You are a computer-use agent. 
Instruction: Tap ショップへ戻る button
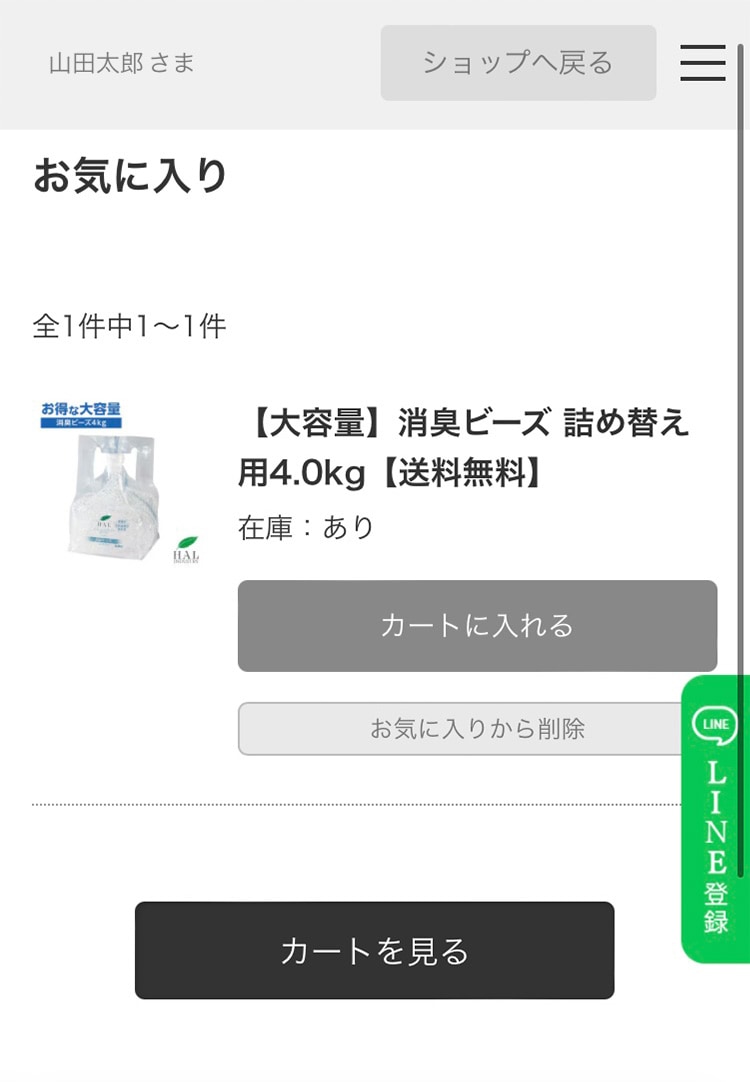point(518,63)
